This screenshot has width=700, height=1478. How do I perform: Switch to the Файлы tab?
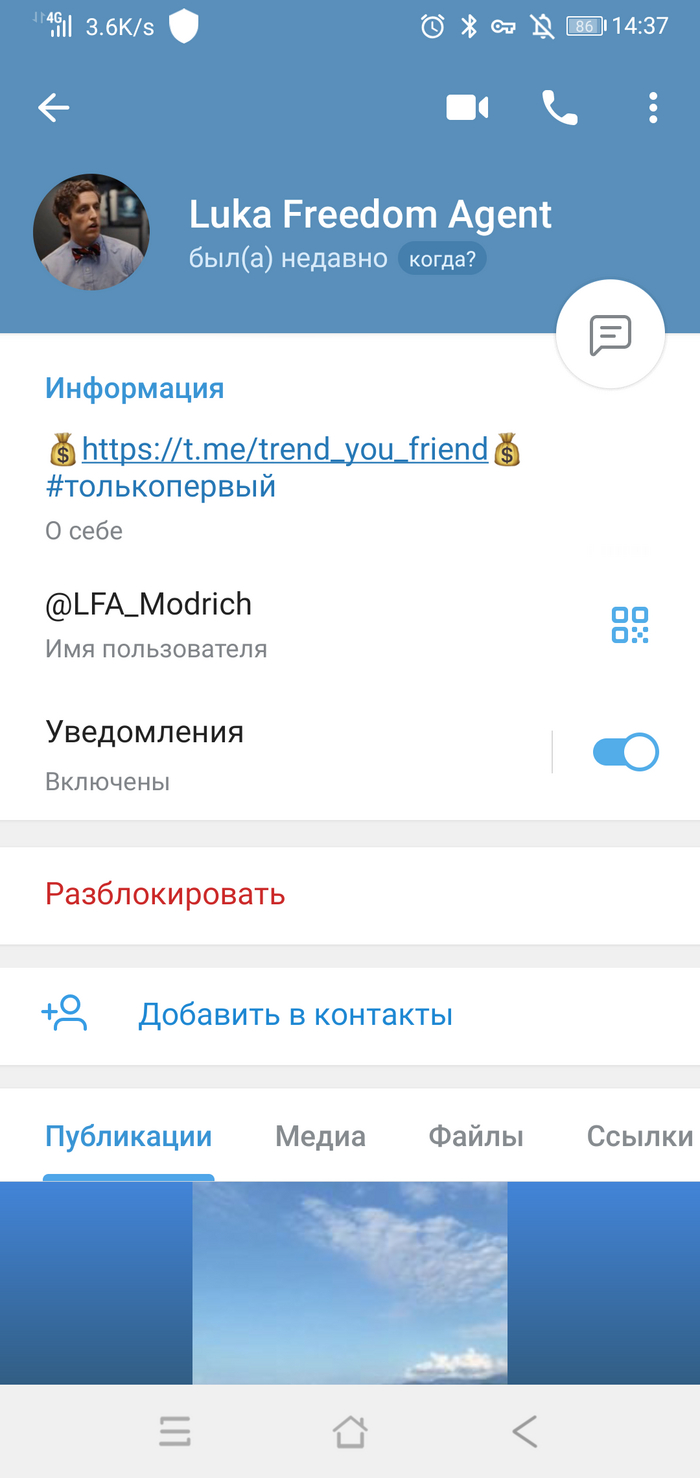tap(476, 1136)
